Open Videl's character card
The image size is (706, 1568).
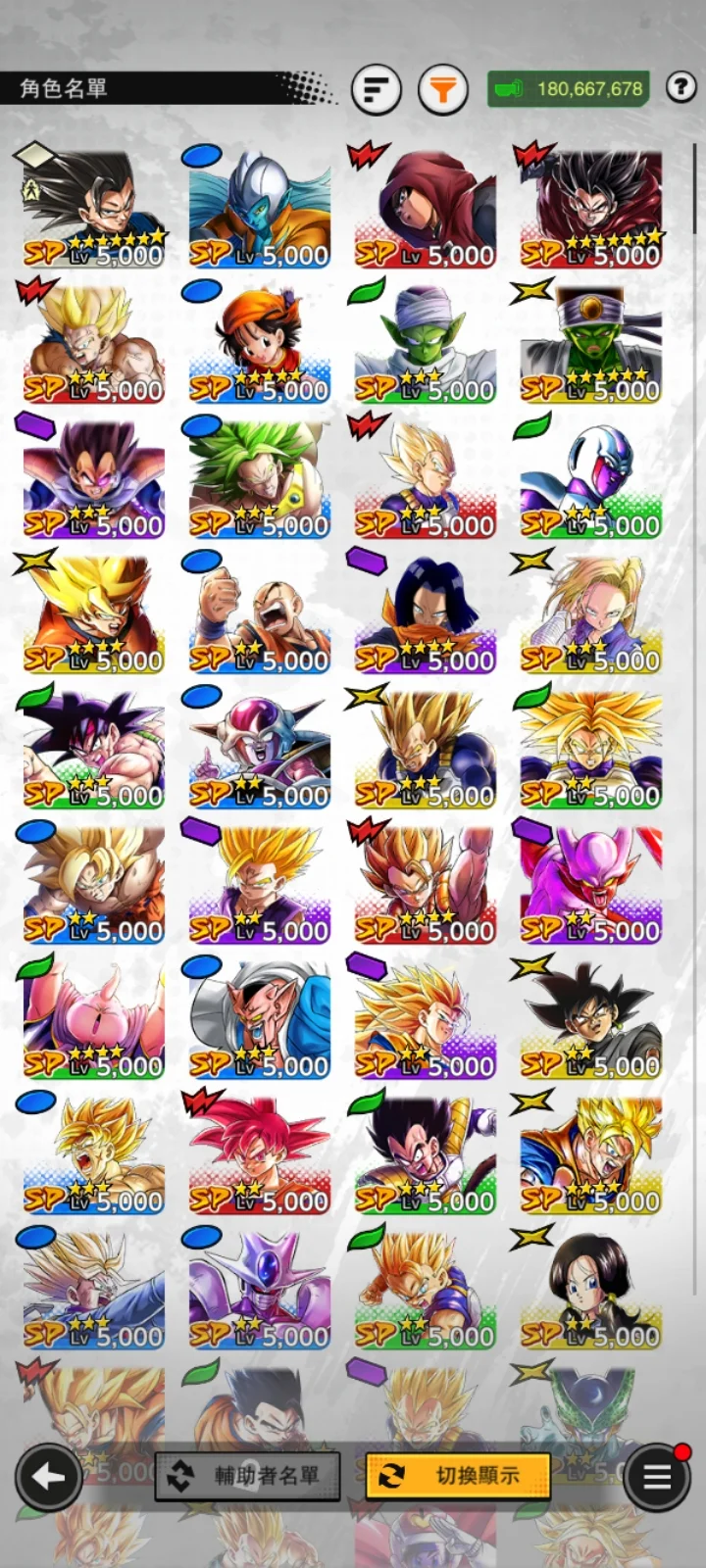click(591, 1291)
